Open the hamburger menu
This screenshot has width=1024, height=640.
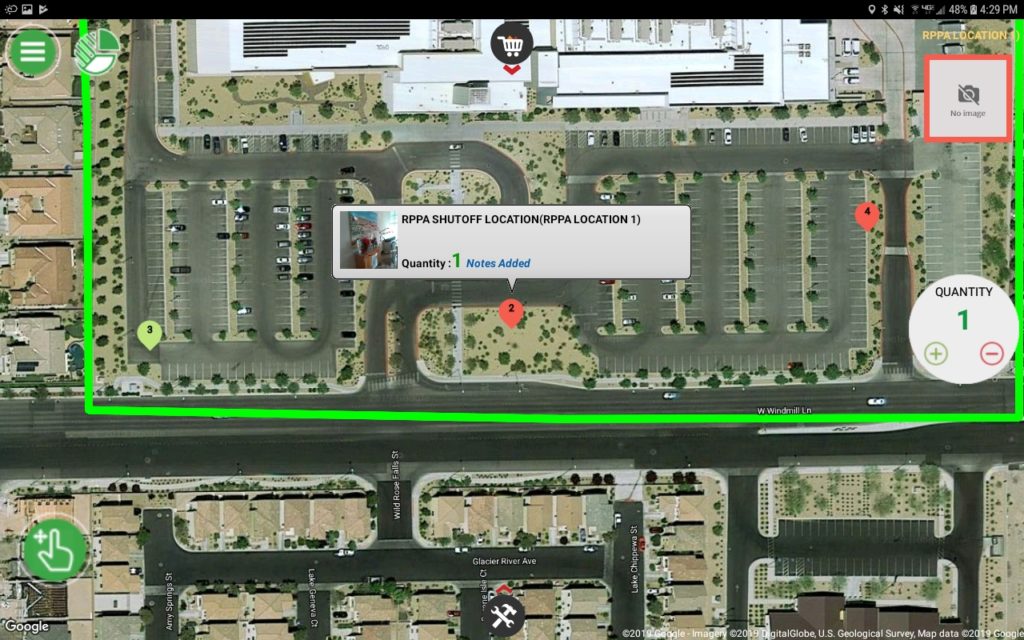tap(33, 52)
